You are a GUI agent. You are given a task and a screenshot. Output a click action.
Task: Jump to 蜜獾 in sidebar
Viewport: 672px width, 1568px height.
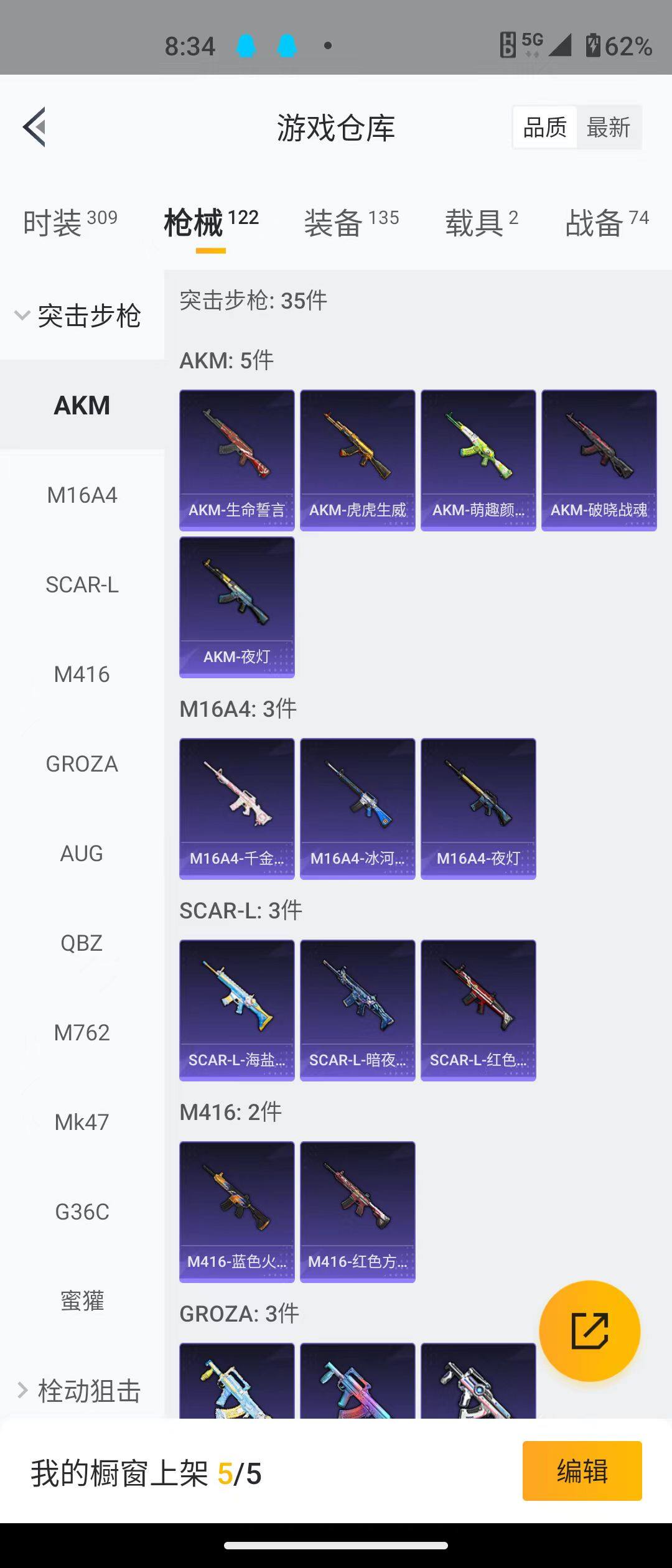click(82, 1300)
